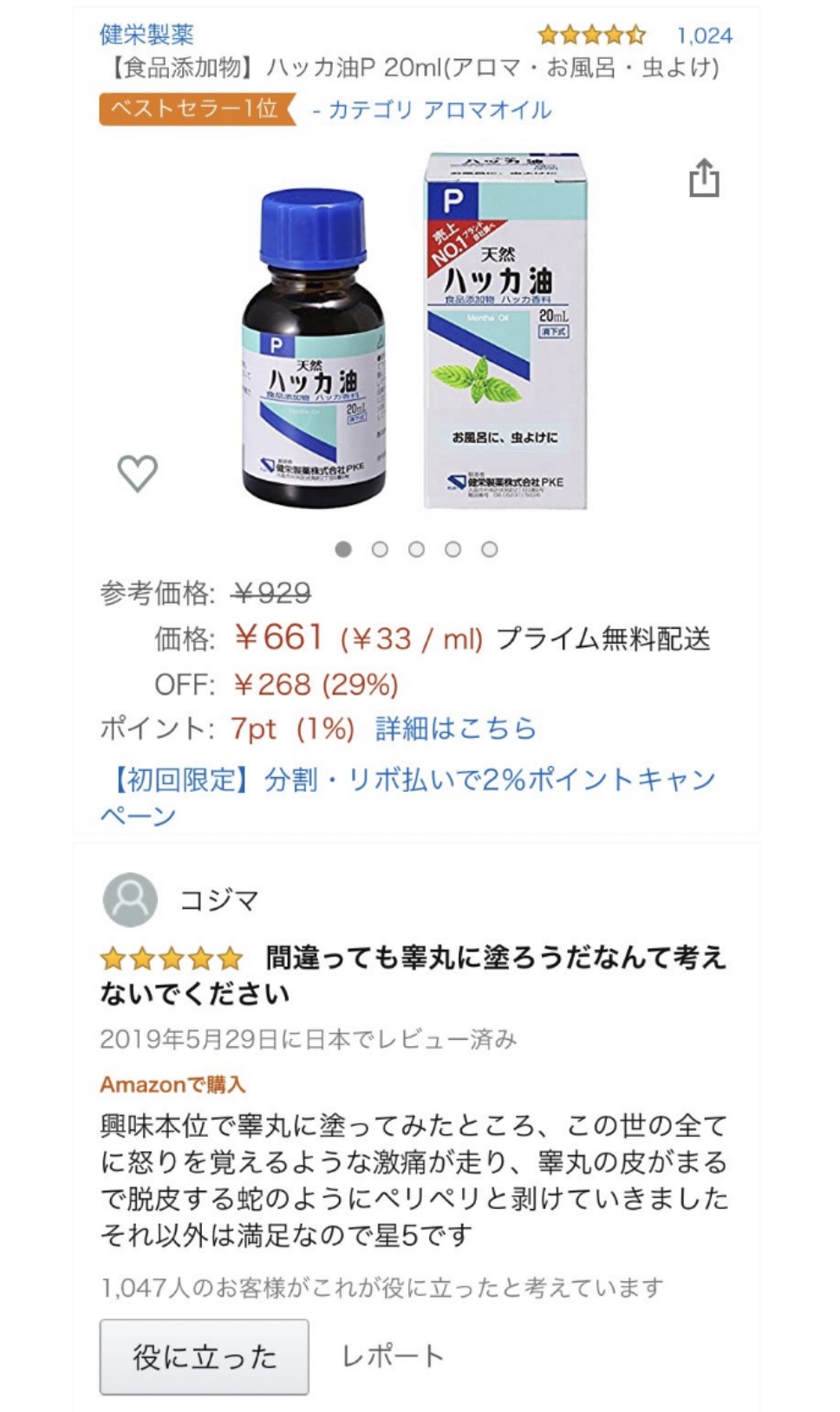The image size is (840, 1412).
Task: Add the product to the wish list via the heart icon
Action: [x=138, y=473]
